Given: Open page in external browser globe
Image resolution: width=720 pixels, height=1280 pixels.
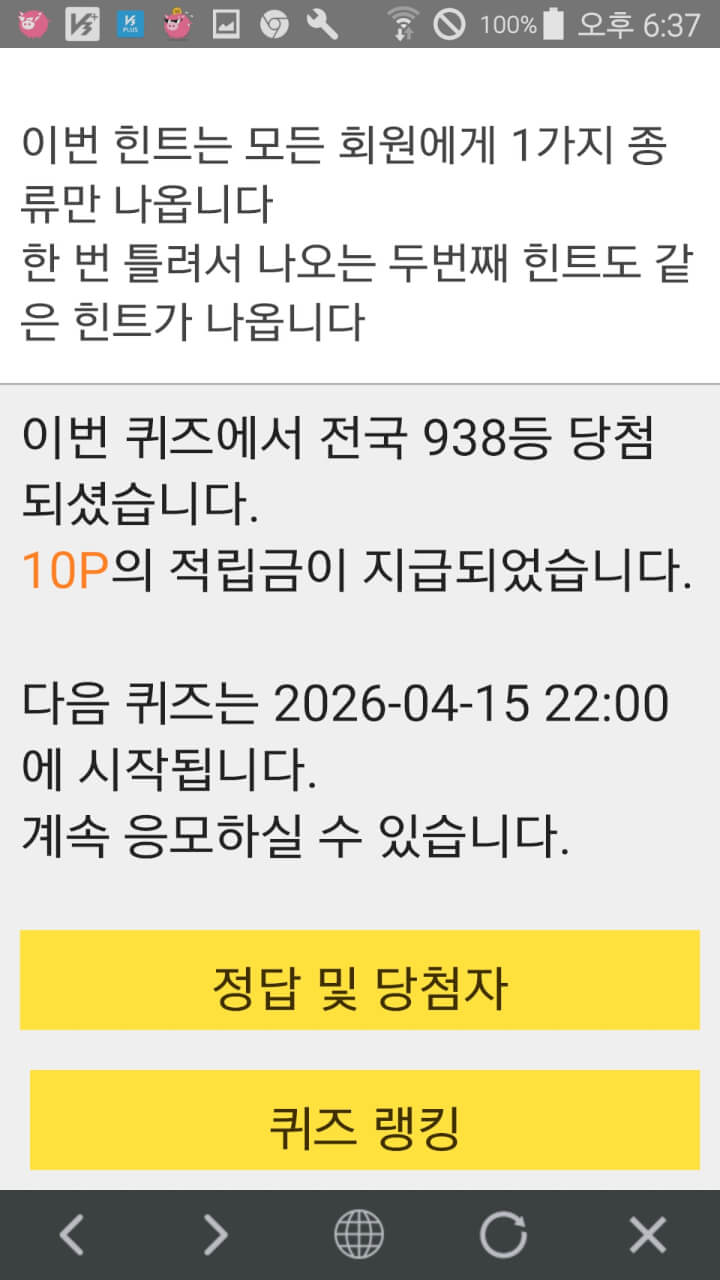Looking at the screenshot, I should tap(359, 1235).
